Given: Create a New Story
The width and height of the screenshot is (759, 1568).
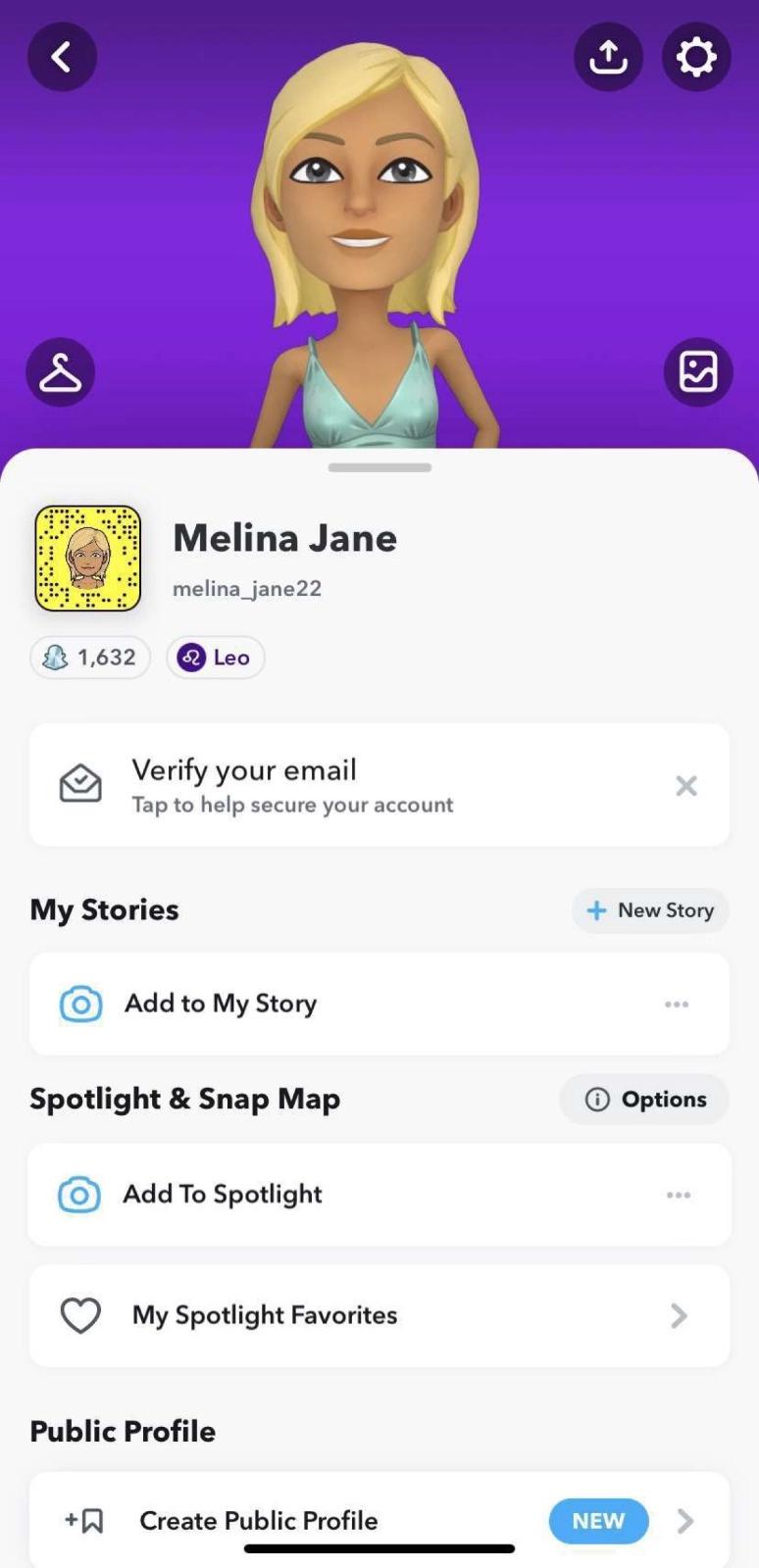Looking at the screenshot, I should (x=650, y=910).
